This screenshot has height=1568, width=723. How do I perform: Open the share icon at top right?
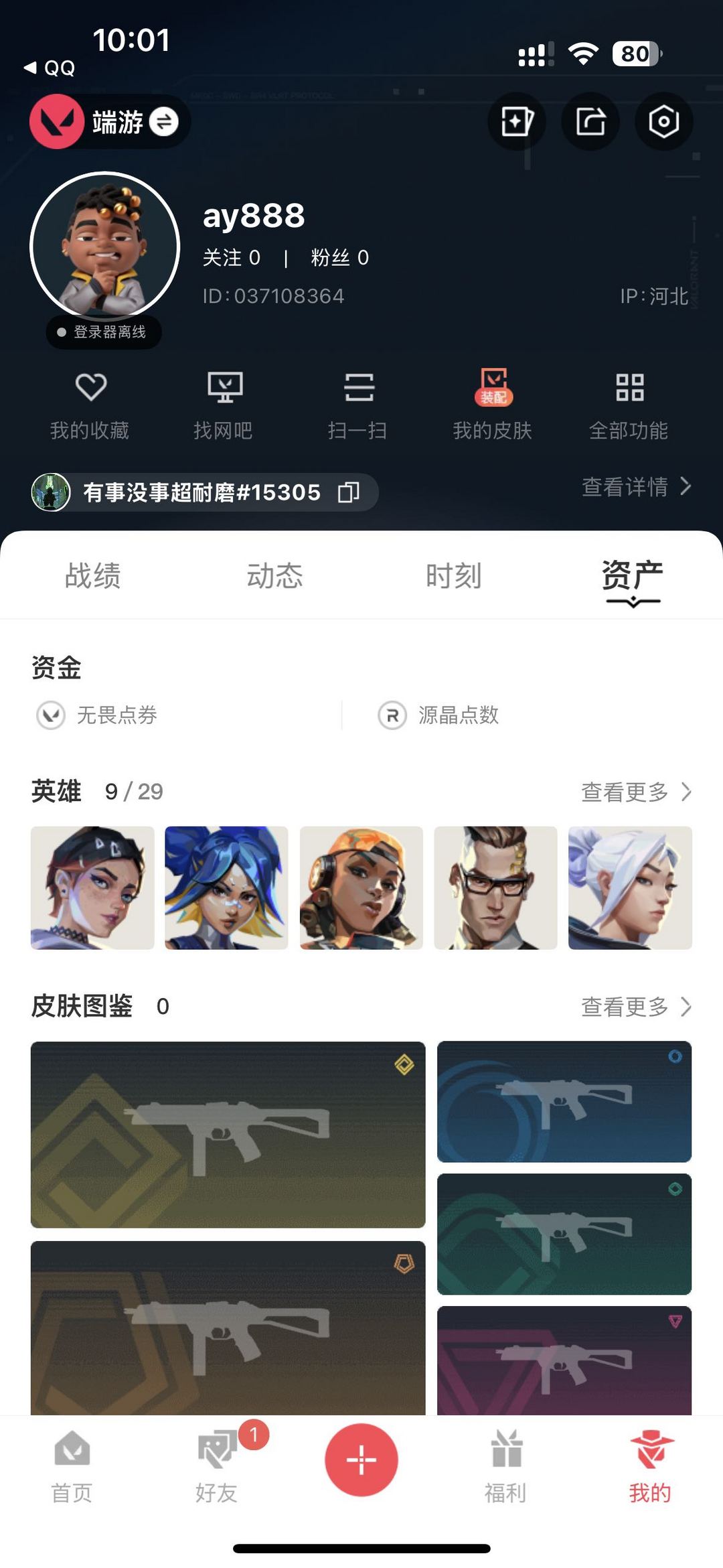(x=590, y=121)
